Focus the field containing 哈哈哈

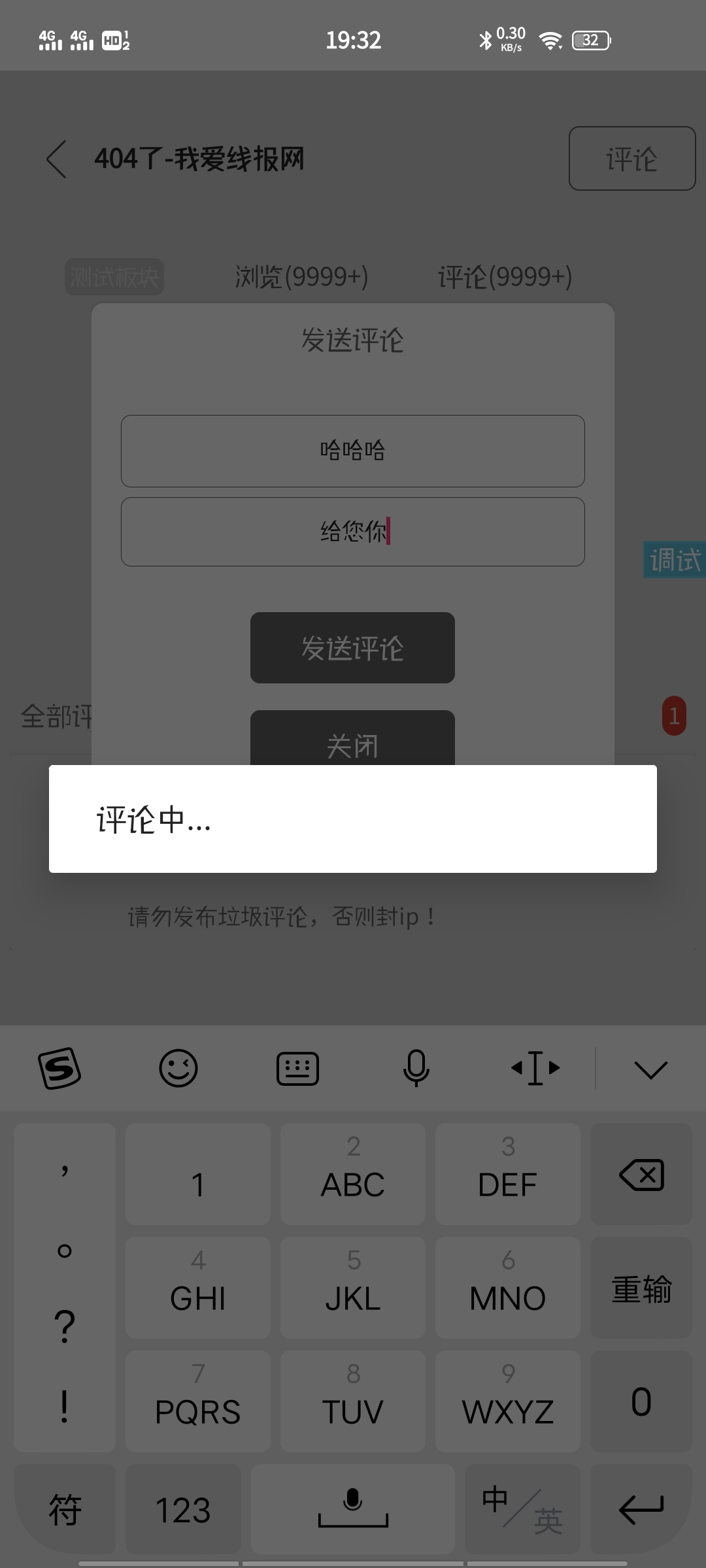353,451
